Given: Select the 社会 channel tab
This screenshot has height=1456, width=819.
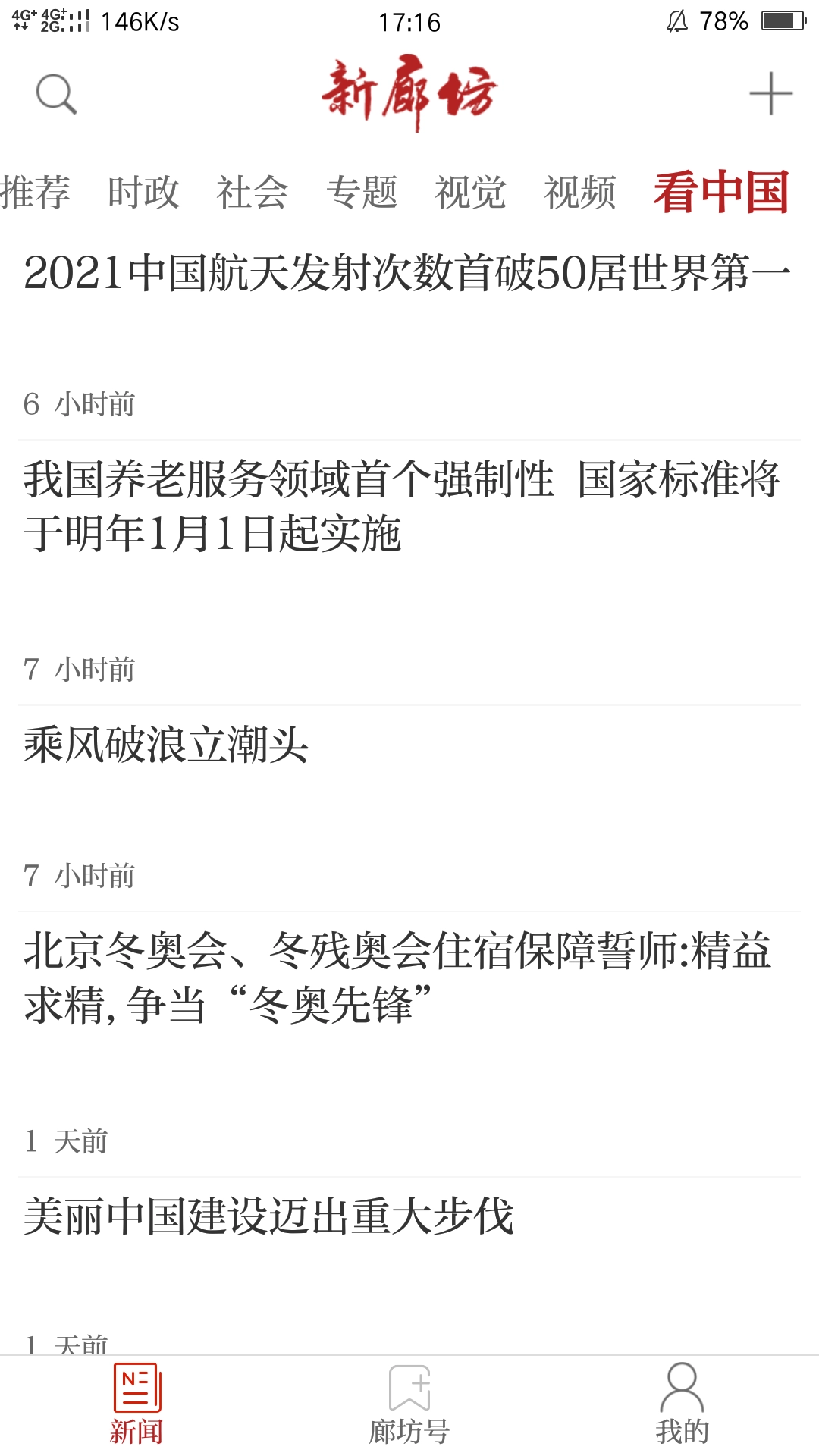Looking at the screenshot, I should coord(253,192).
